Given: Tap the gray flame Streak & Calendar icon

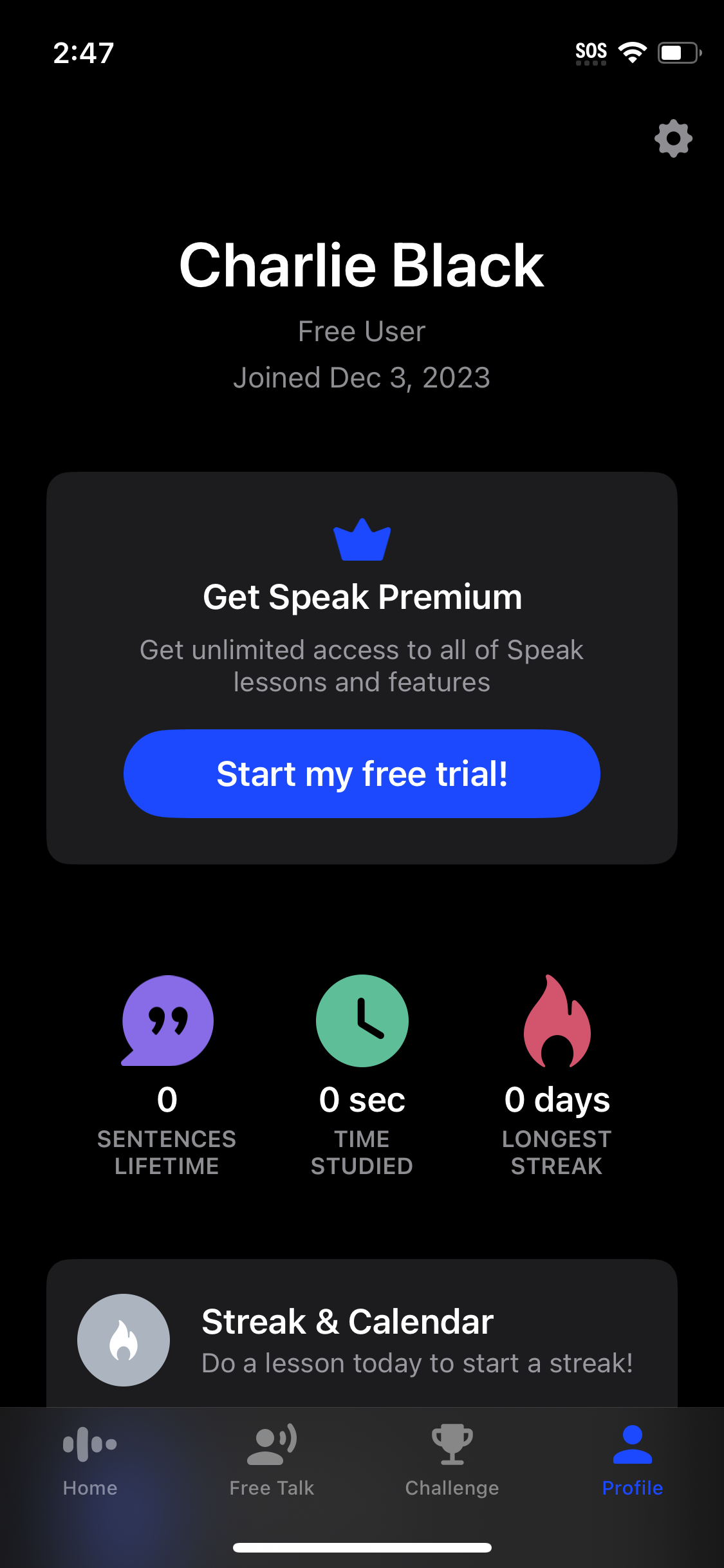Looking at the screenshot, I should (x=123, y=1339).
